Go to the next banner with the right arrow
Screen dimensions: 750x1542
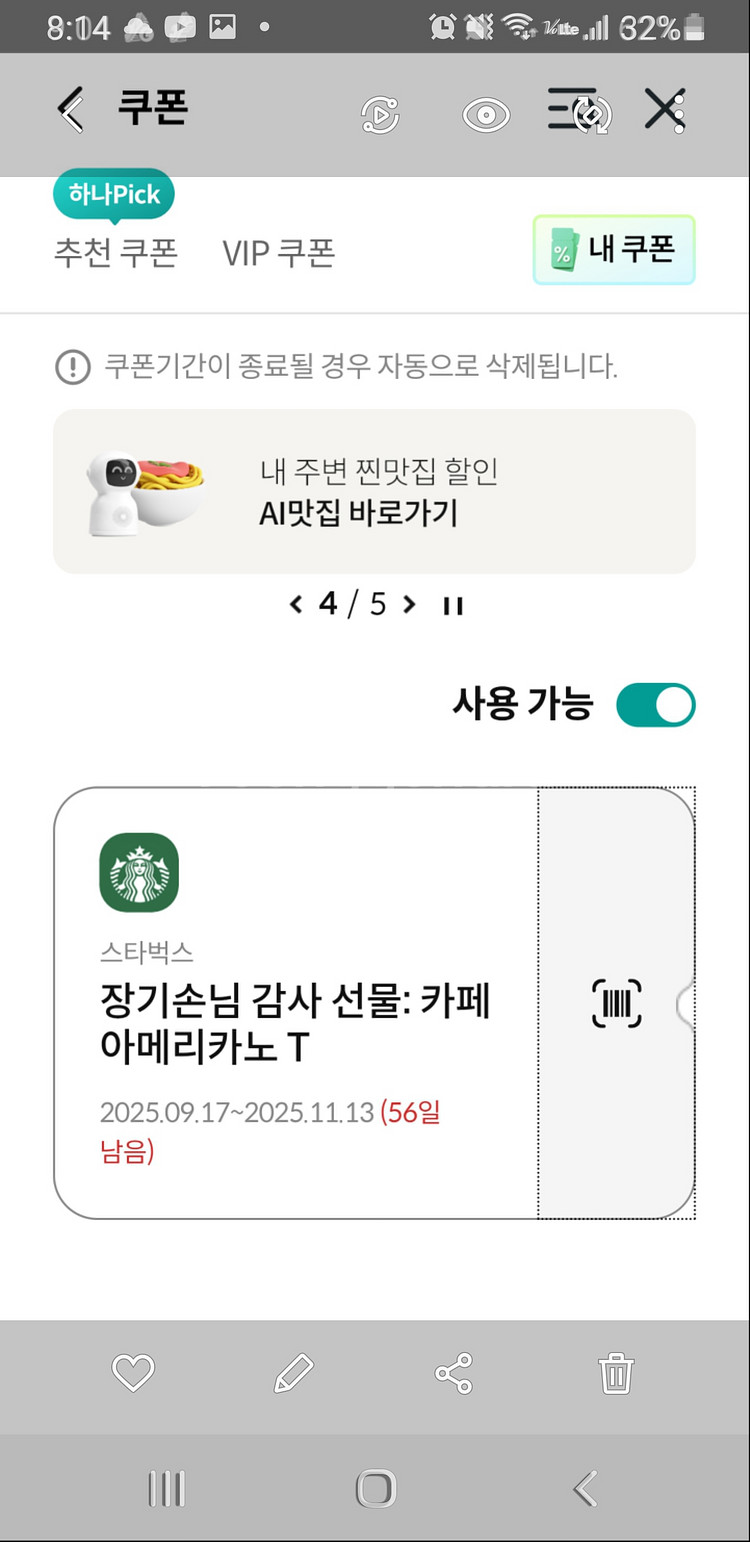(x=407, y=604)
